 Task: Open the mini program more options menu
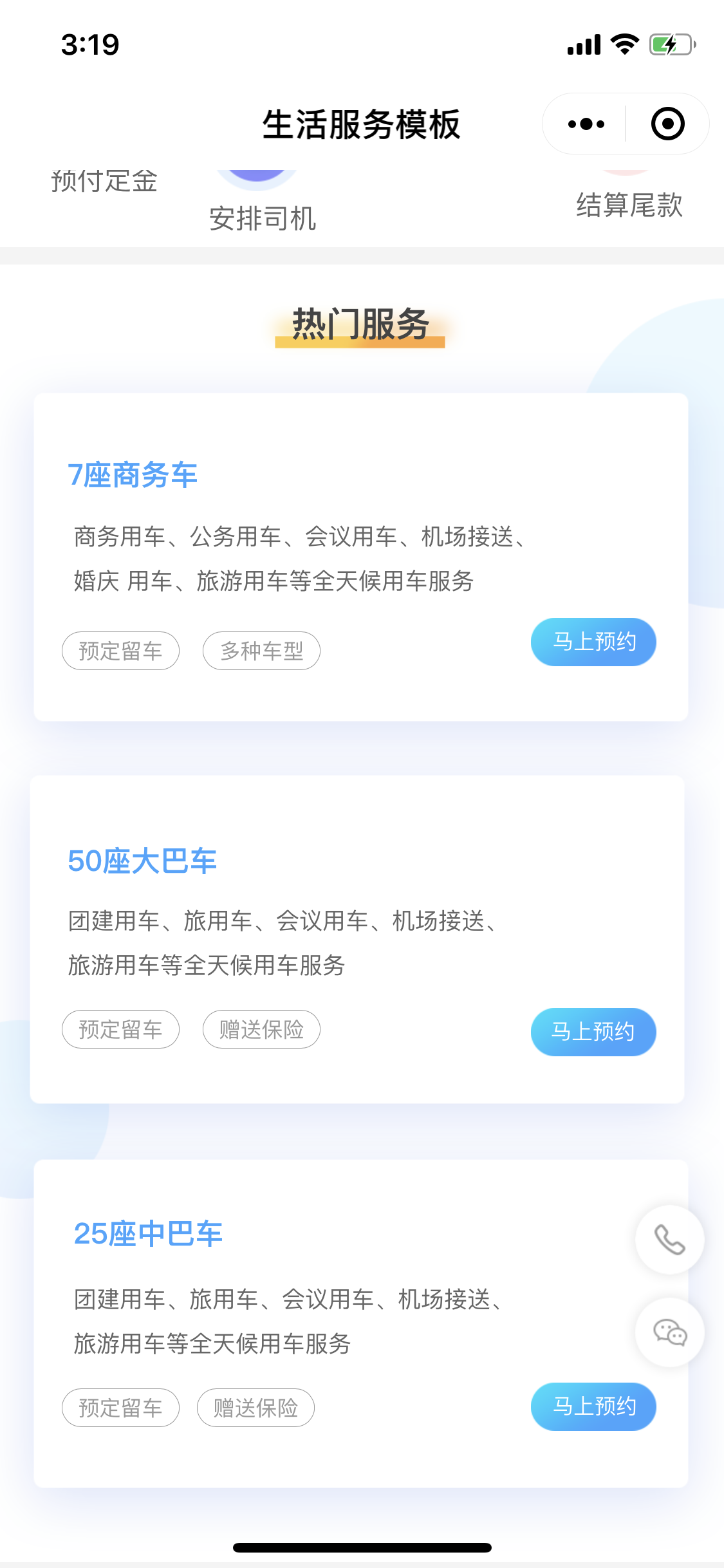(586, 124)
